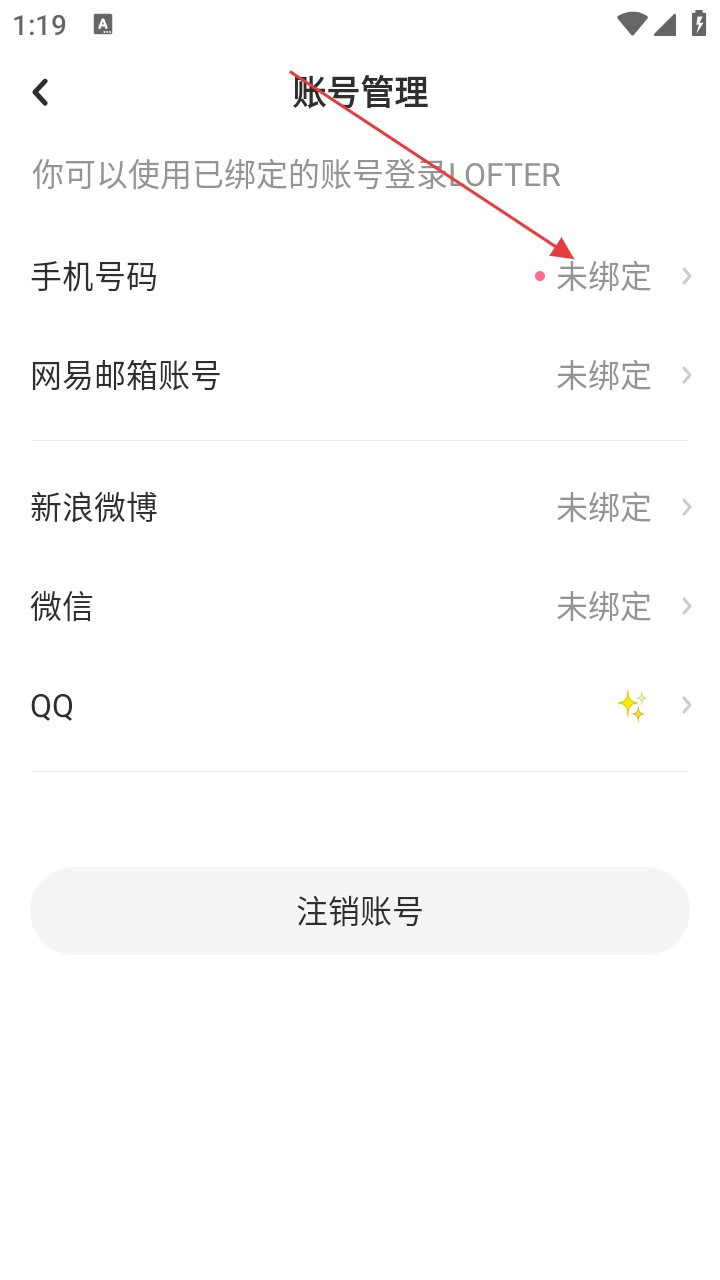This screenshot has width=720, height=1280.
Task: Open the 网易邮箱账号 binding row
Action: click(360, 376)
